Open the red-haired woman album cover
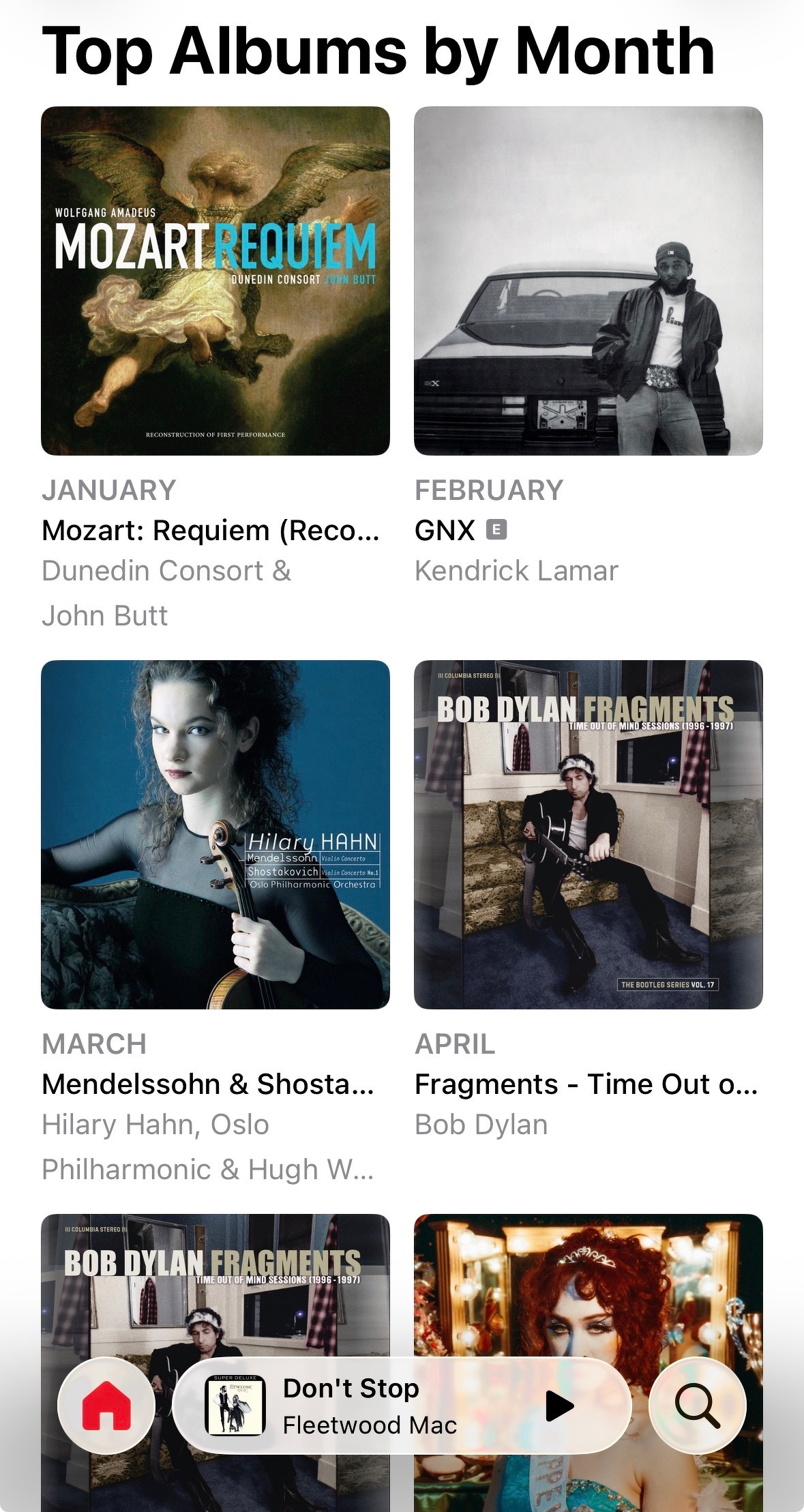The image size is (804, 1512). 588,1282
